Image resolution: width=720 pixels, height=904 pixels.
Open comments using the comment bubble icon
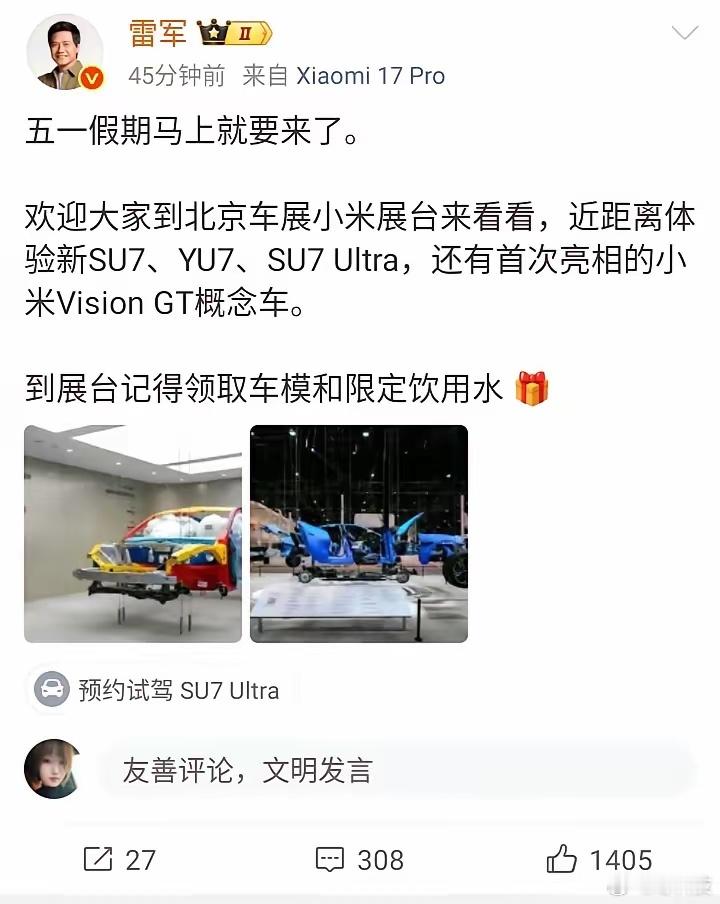coord(328,860)
